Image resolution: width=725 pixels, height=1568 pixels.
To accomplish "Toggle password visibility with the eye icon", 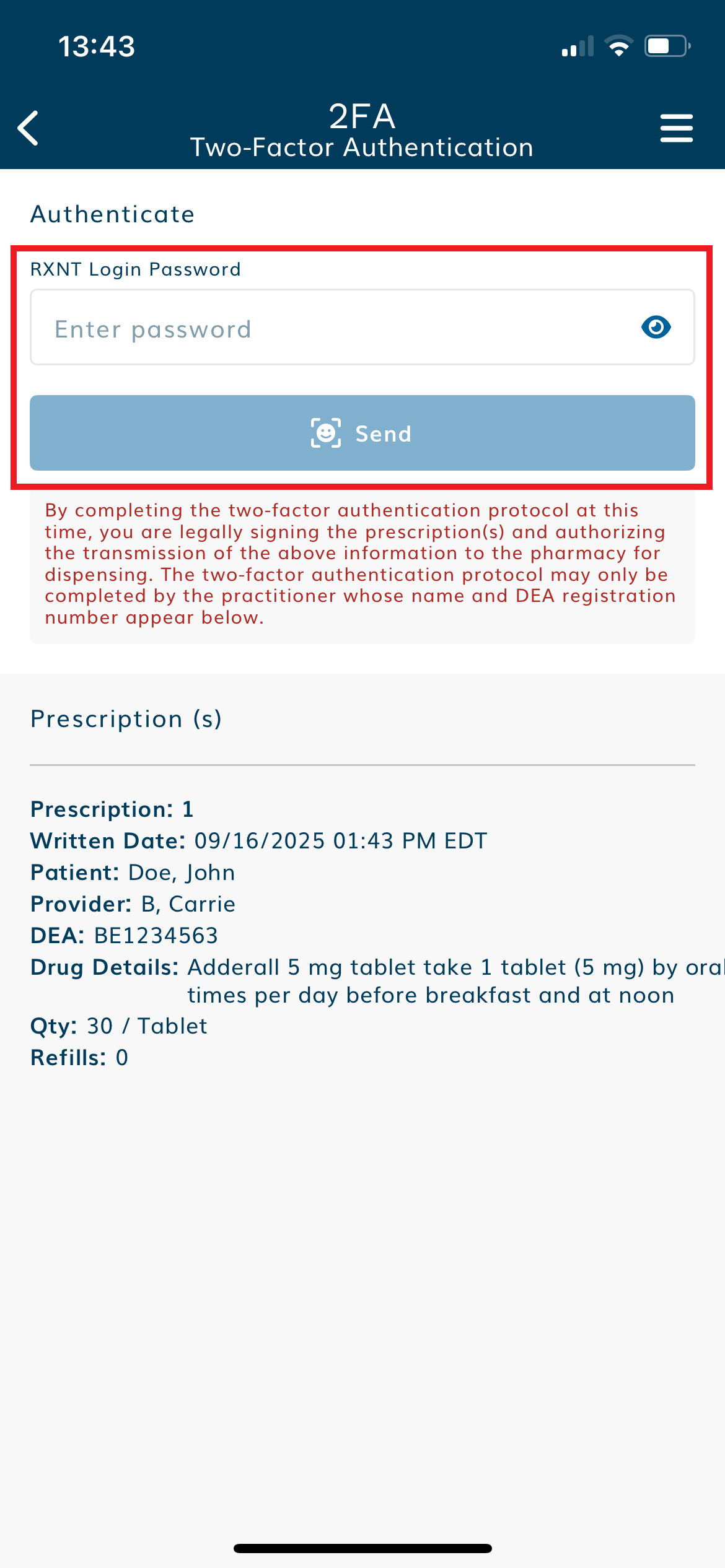I will [656, 327].
